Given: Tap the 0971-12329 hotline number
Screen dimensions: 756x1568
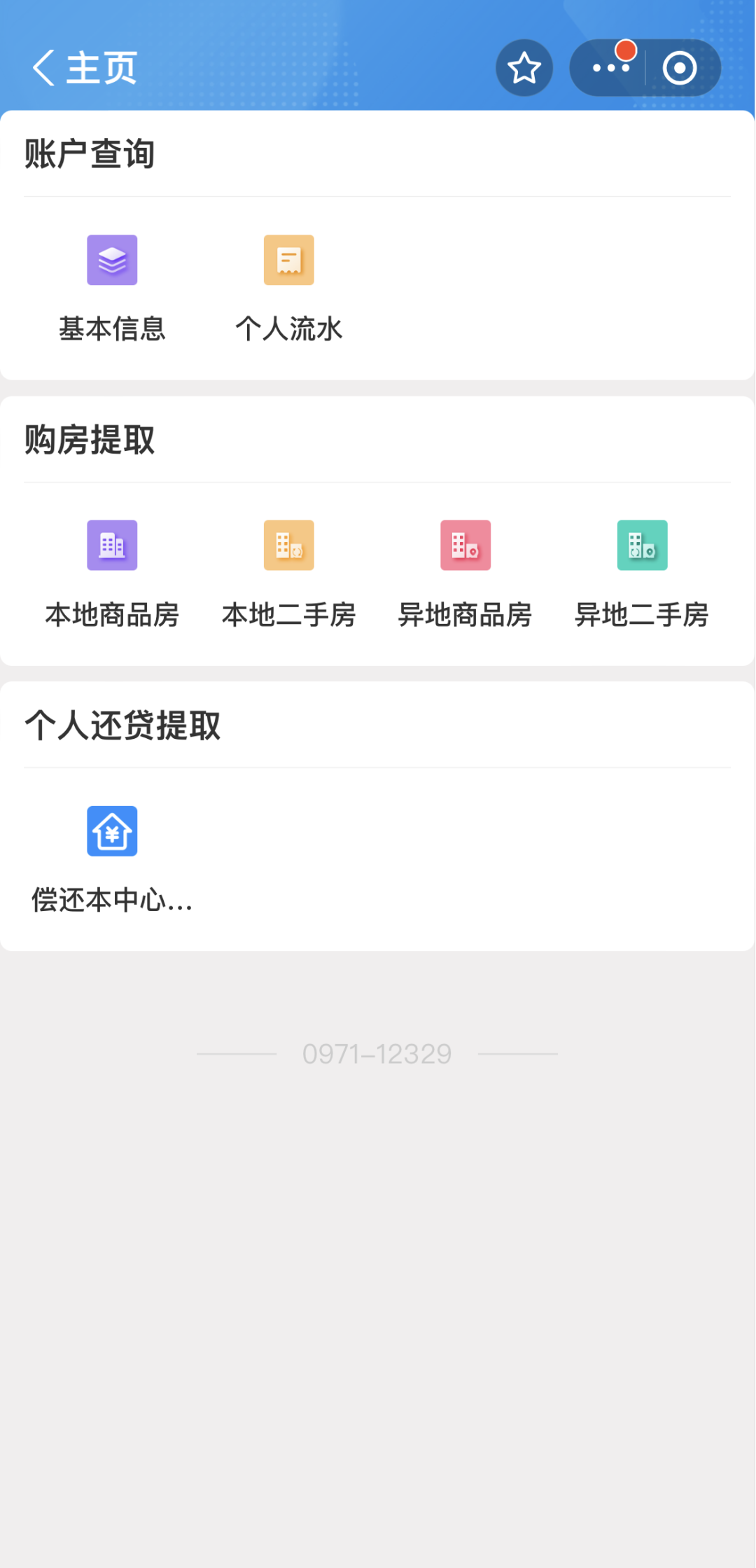Looking at the screenshot, I should [x=376, y=1052].
